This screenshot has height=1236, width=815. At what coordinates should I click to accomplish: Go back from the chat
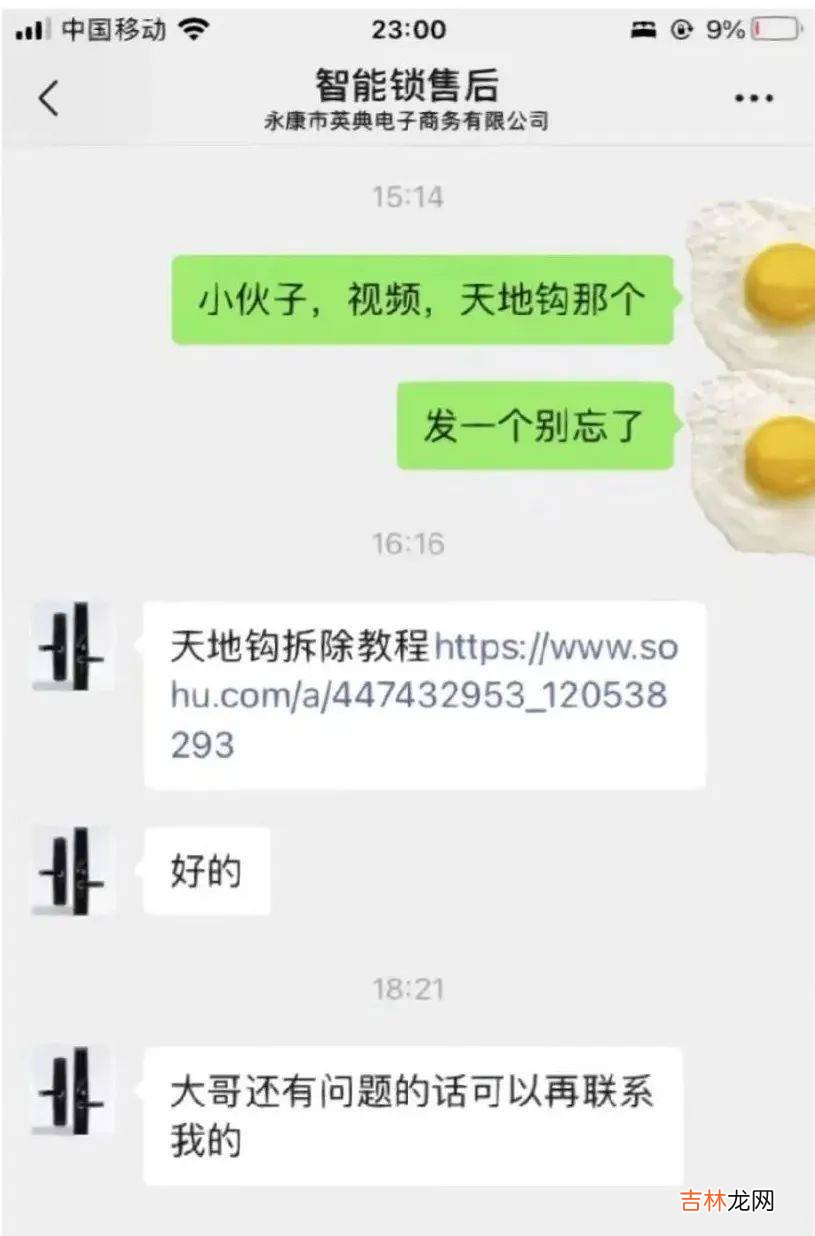pyautogui.click(x=48, y=98)
